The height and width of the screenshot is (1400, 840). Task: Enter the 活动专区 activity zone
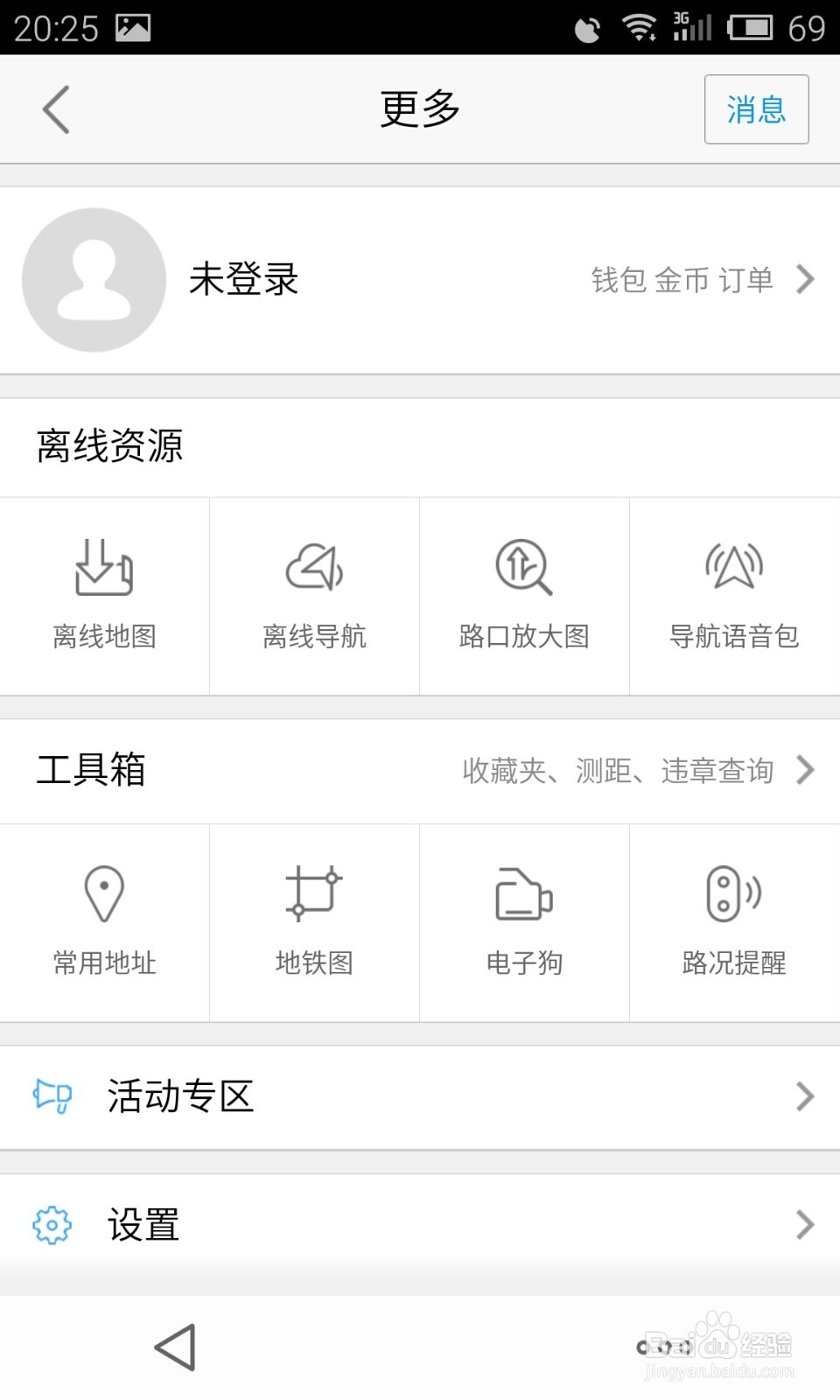point(420,1096)
